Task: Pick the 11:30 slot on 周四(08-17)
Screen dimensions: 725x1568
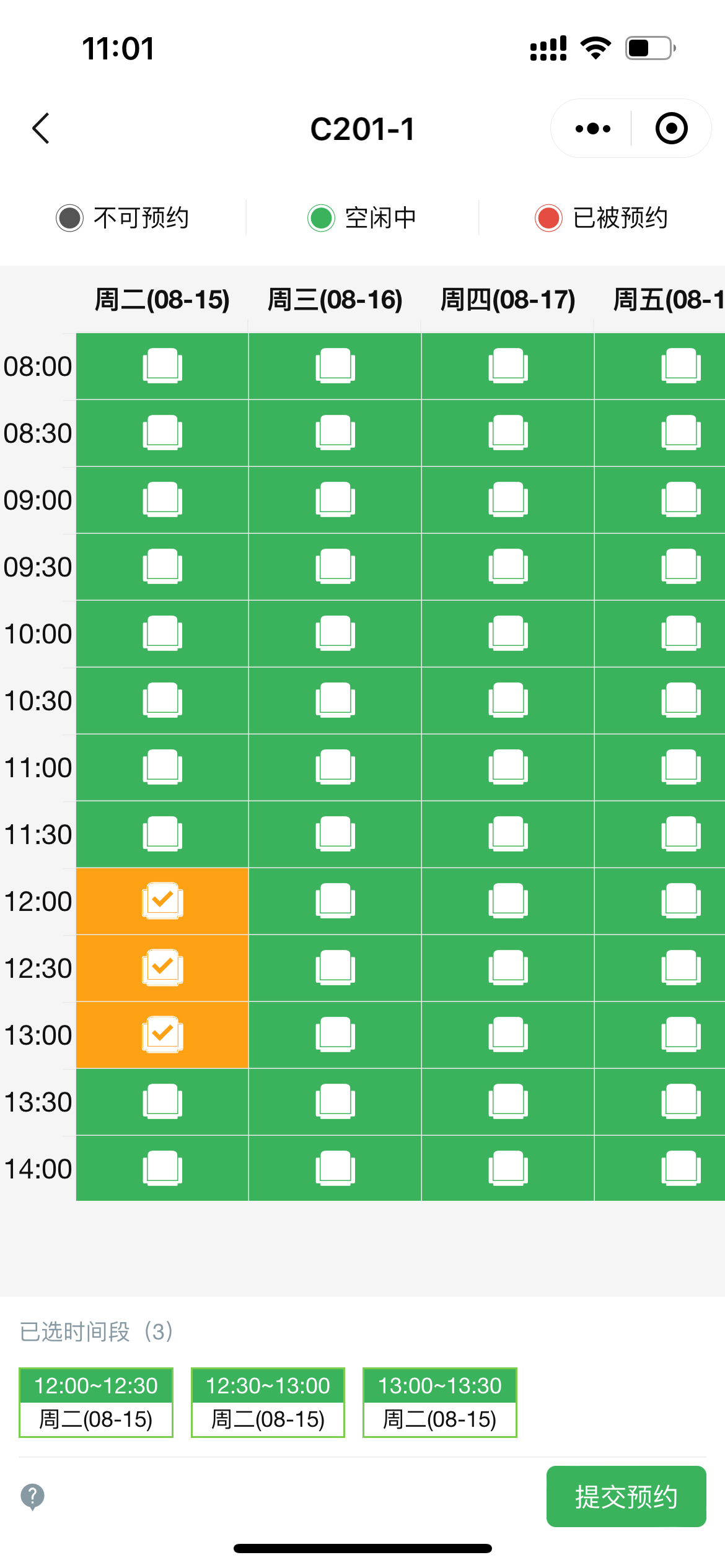Action: pyautogui.click(x=508, y=834)
